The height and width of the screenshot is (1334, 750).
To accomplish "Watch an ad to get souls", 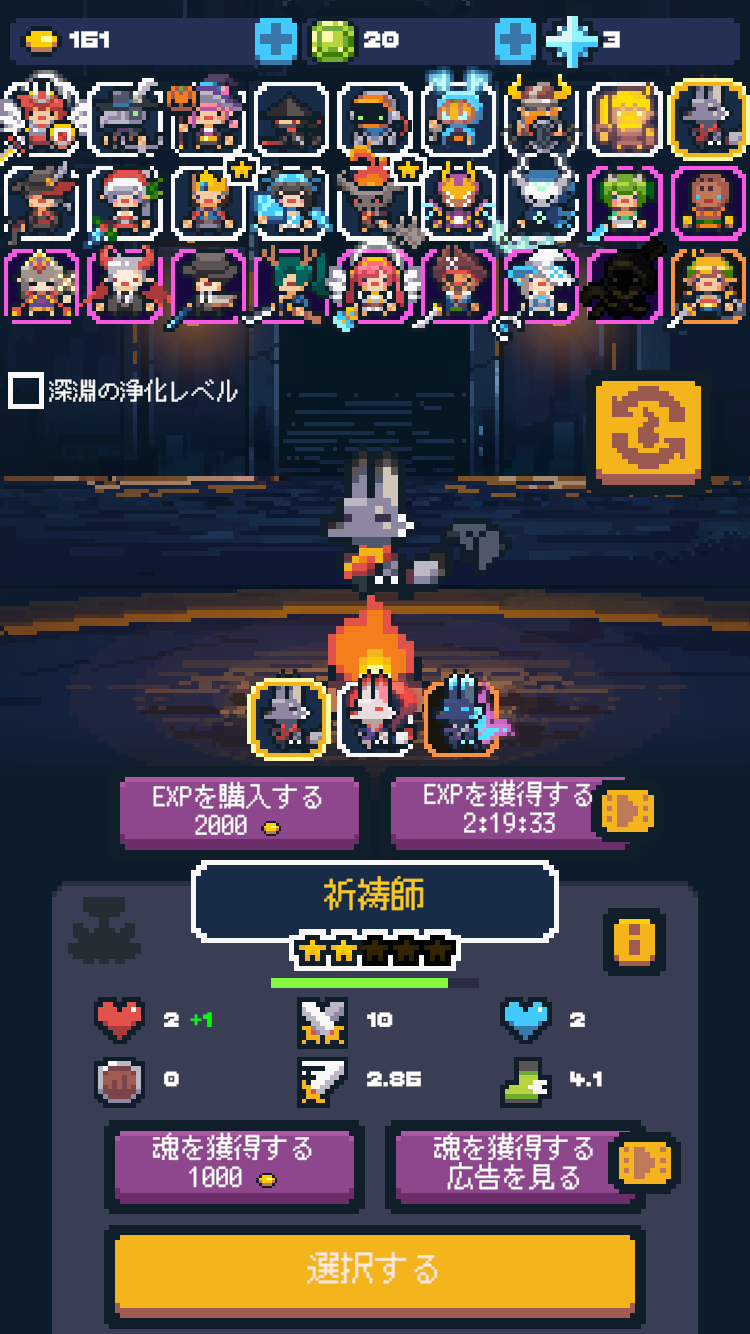I will click(514, 1163).
